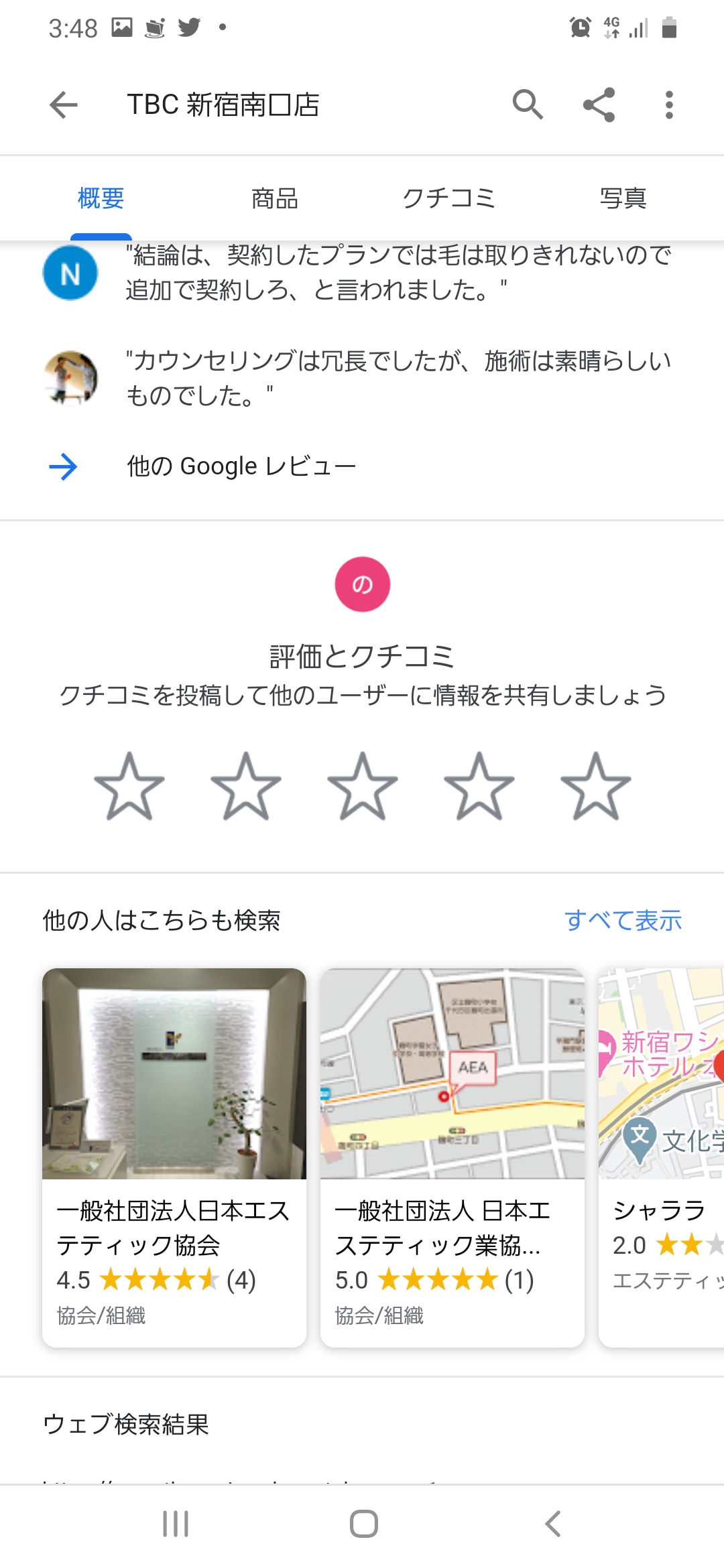Tap the system home button
Image resolution: width=724 pixels, height=1568 pixels.
(x=363, y=1524)
